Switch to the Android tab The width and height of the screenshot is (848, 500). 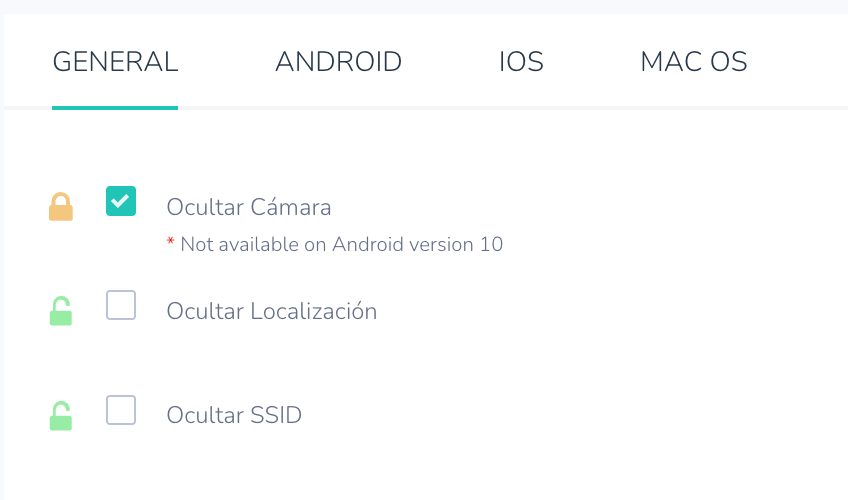tap(338, 62)
